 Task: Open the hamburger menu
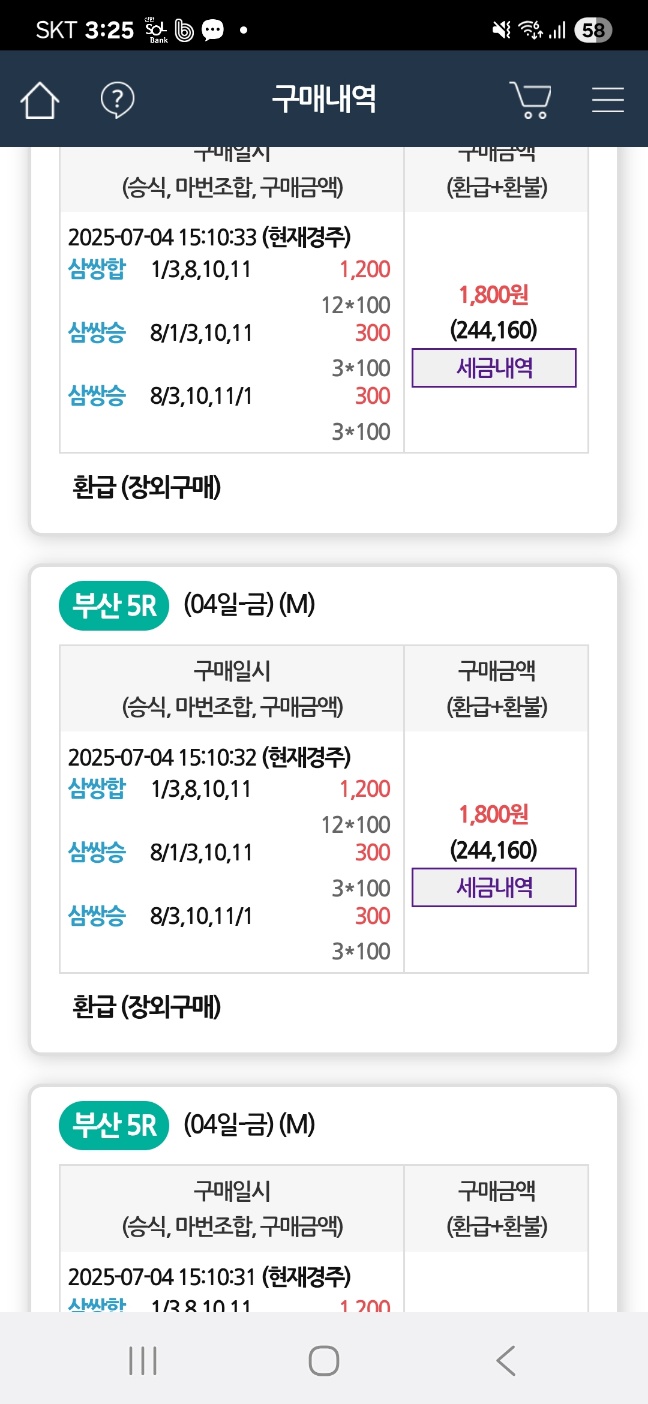click(x=608, y=99)
